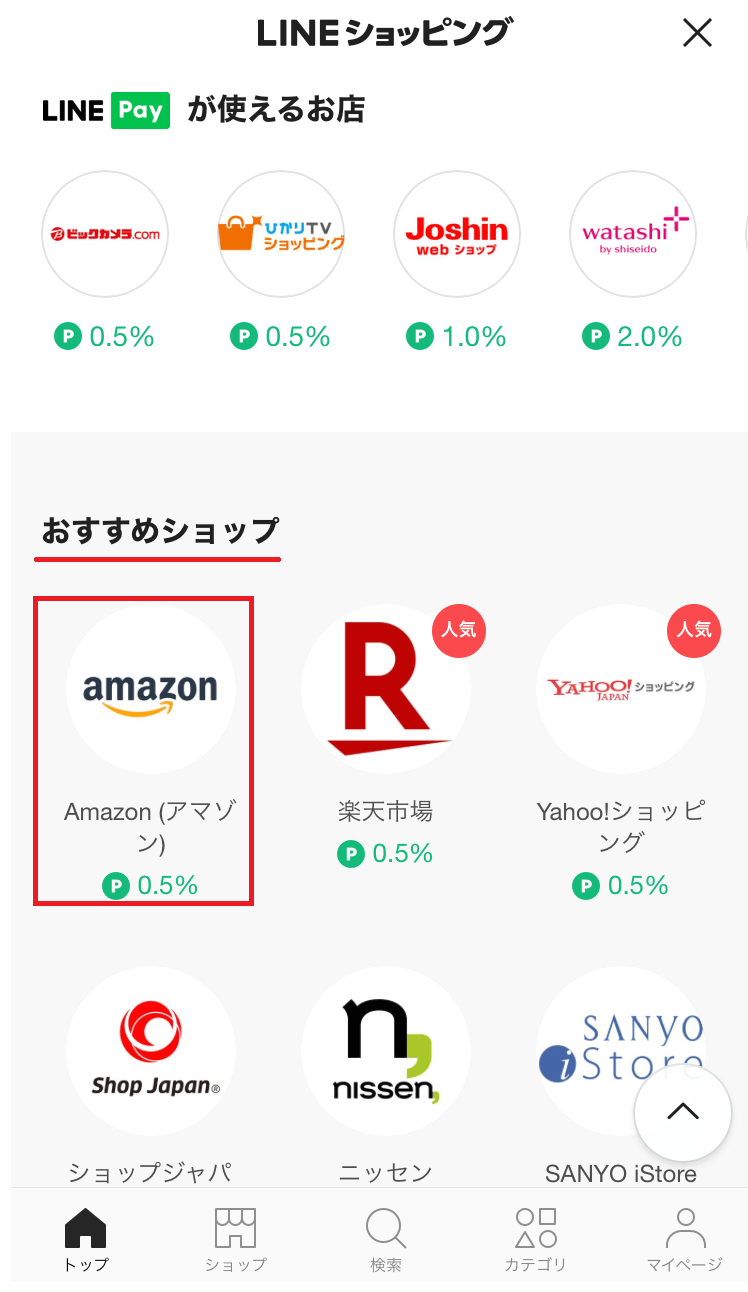748x1292 pixels.
Task: Switch to the 検索 tab
Action: (x=386, y=1240)
